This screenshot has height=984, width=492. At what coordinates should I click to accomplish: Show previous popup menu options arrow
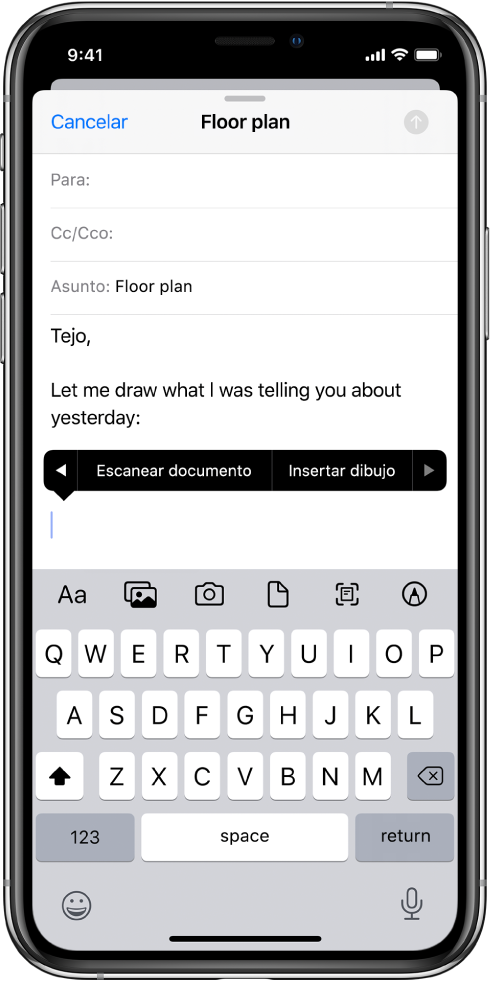click(x=61, y=471)
